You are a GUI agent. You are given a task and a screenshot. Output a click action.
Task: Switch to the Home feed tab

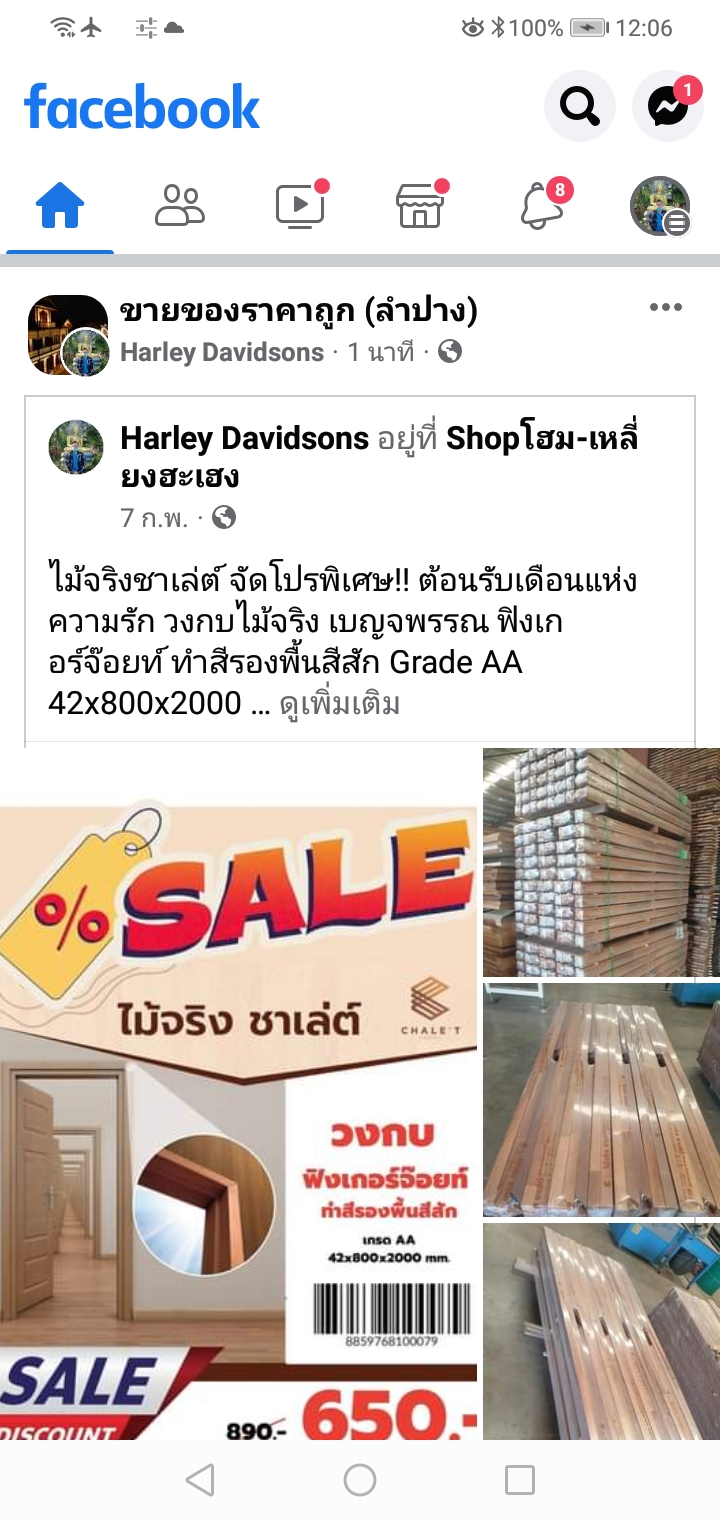(60, 207)
